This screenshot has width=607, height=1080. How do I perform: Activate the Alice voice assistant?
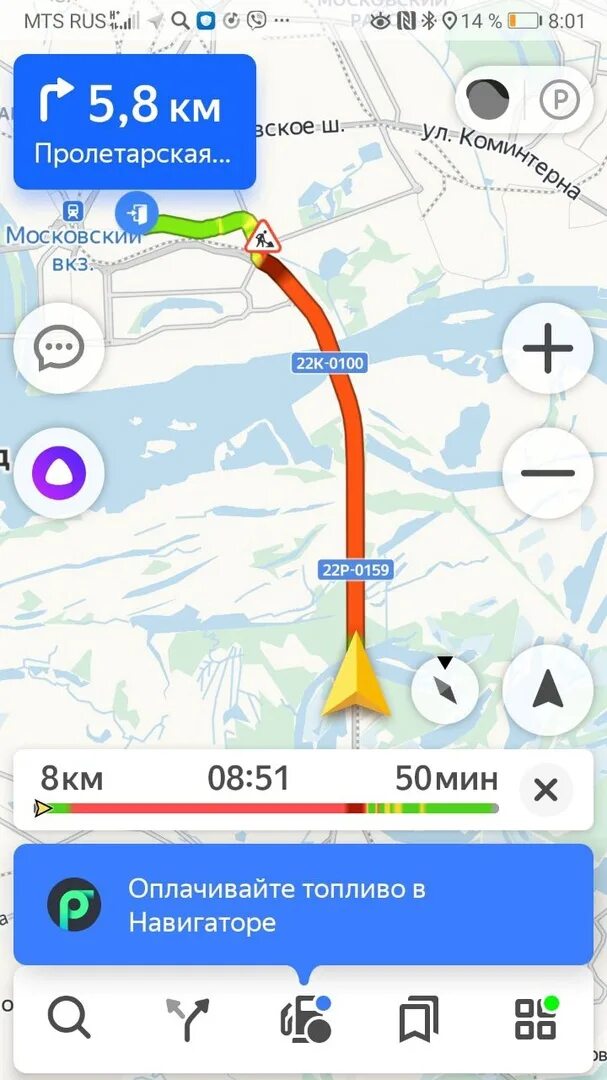[59, 474]
